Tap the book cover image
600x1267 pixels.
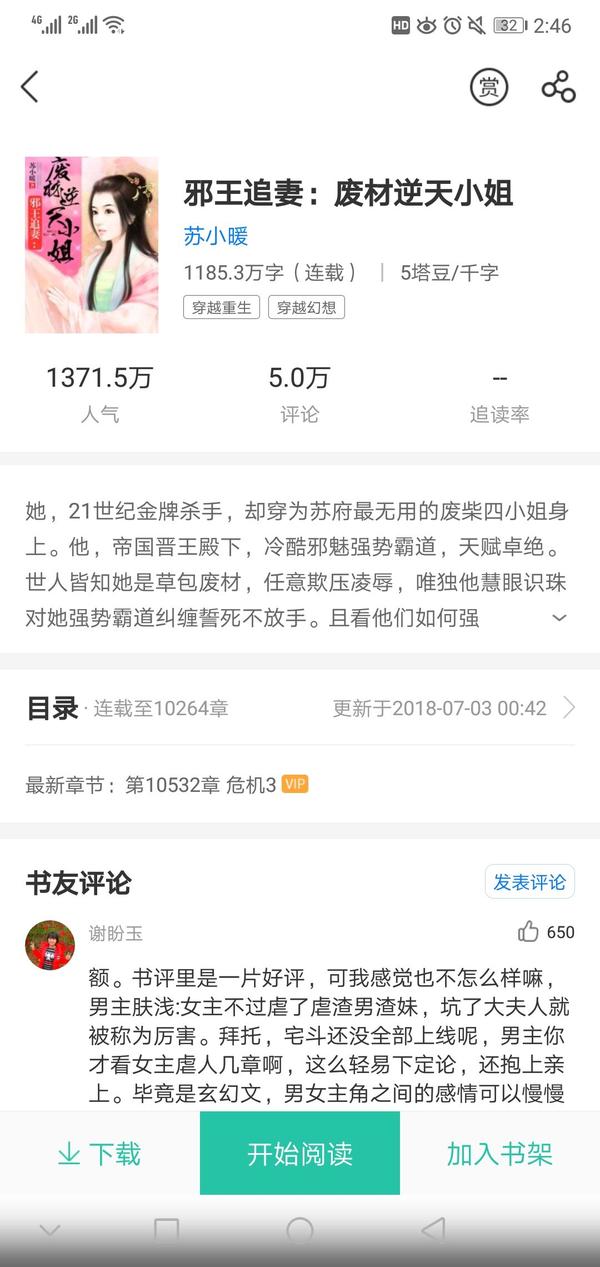(92, 245)
